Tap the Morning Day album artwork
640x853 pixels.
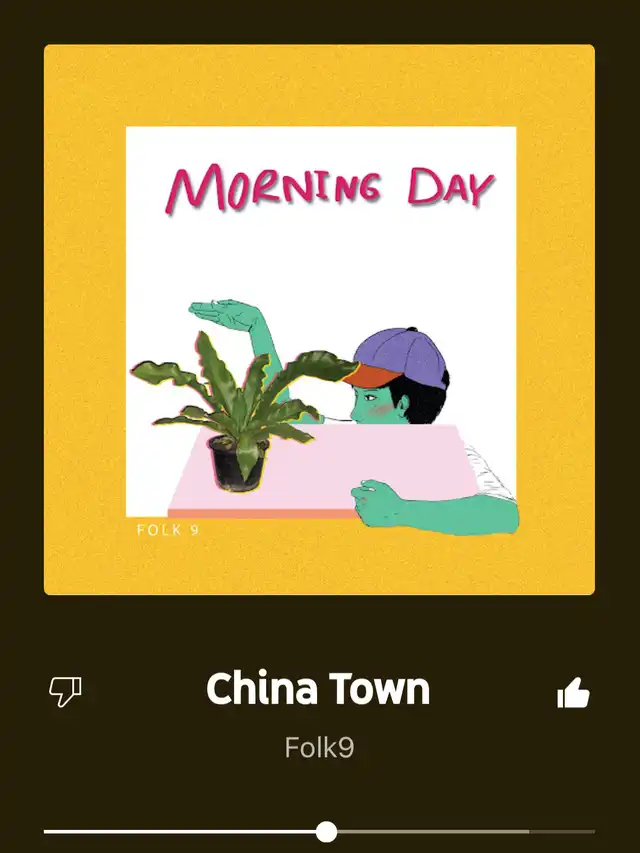point(319,320)
